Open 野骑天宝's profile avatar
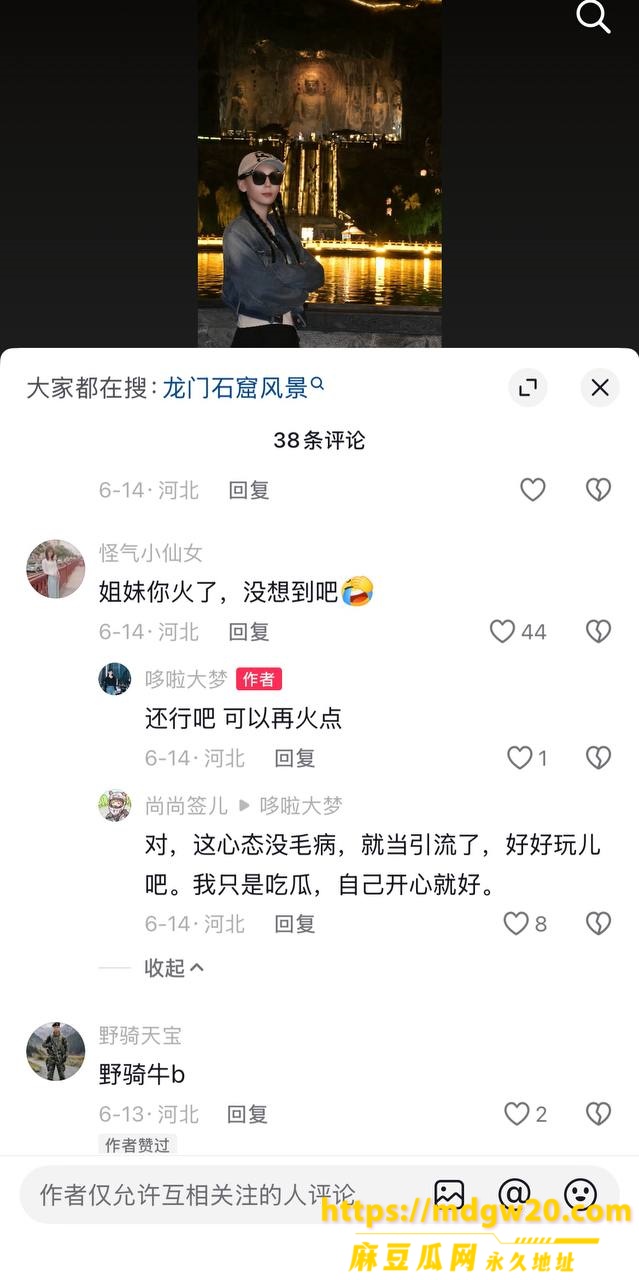Screen dimensions: 639x1280 tap(55, 1051)
